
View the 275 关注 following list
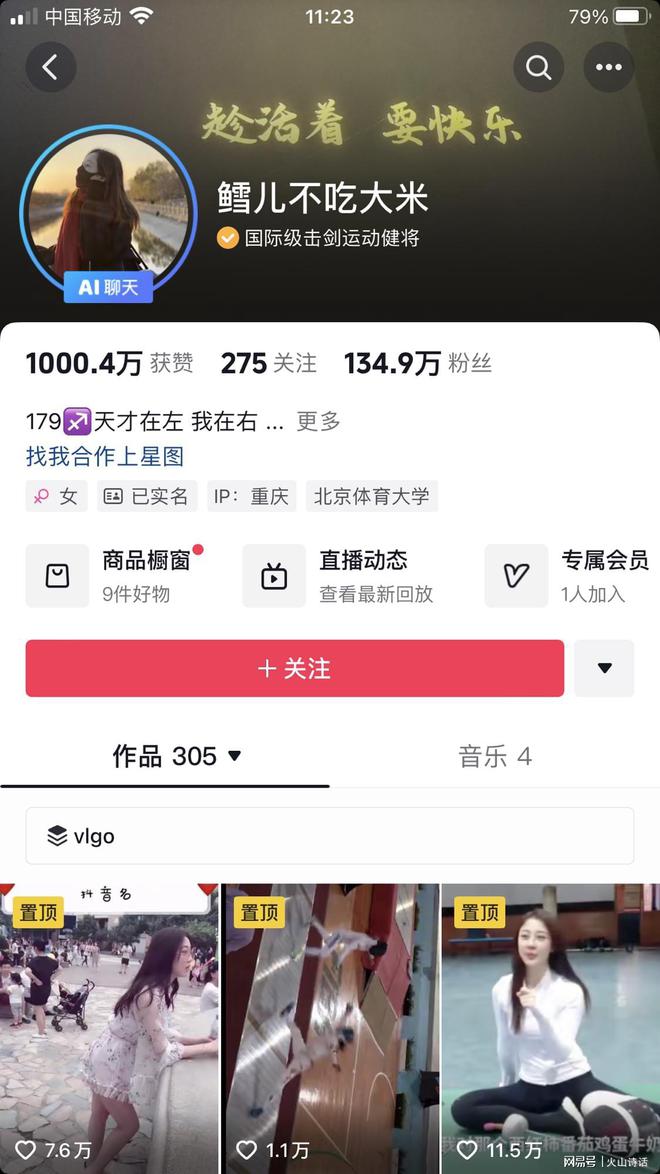[268, 364]
